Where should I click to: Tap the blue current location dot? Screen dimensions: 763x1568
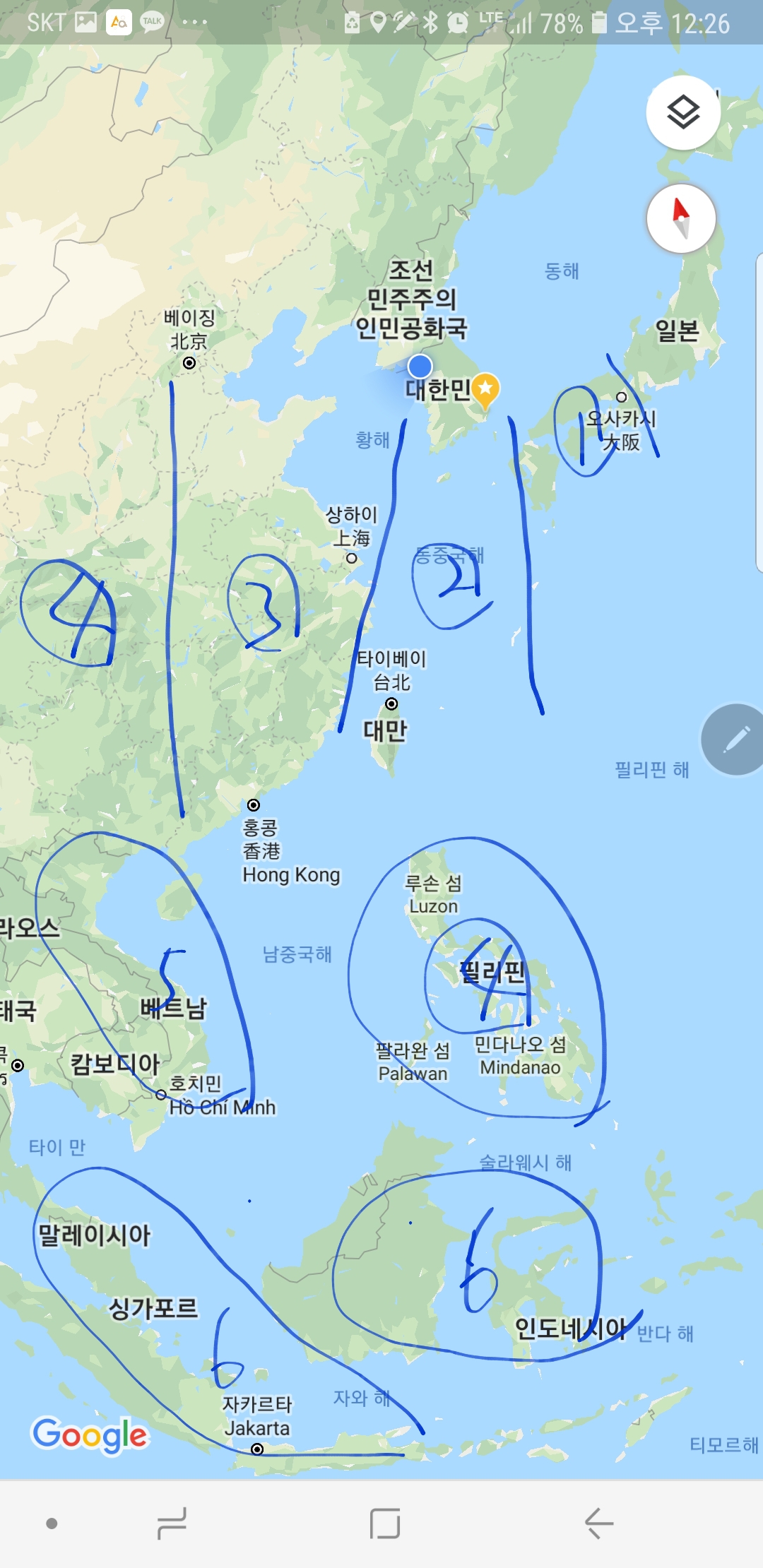pyautogui.click(x=420, y=367)
